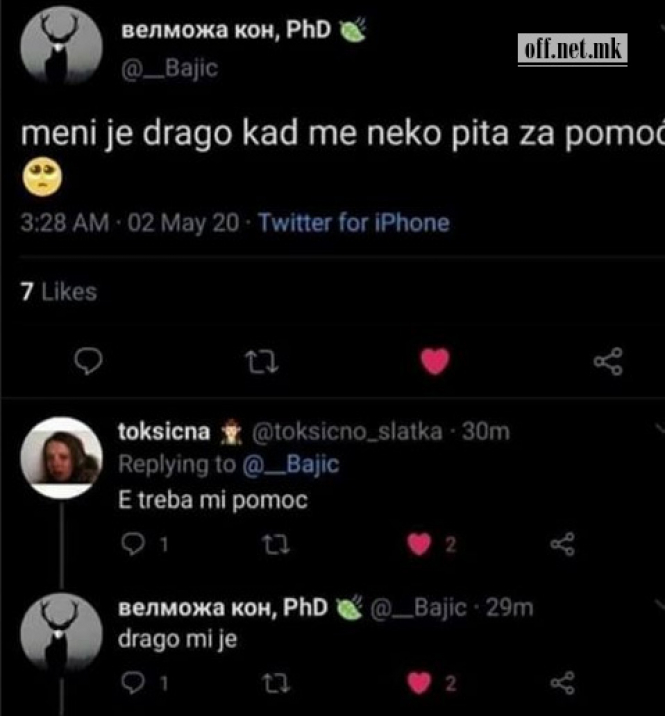Share the main tweet
This screenshot has width=665, height=716.
pos(607,362)
